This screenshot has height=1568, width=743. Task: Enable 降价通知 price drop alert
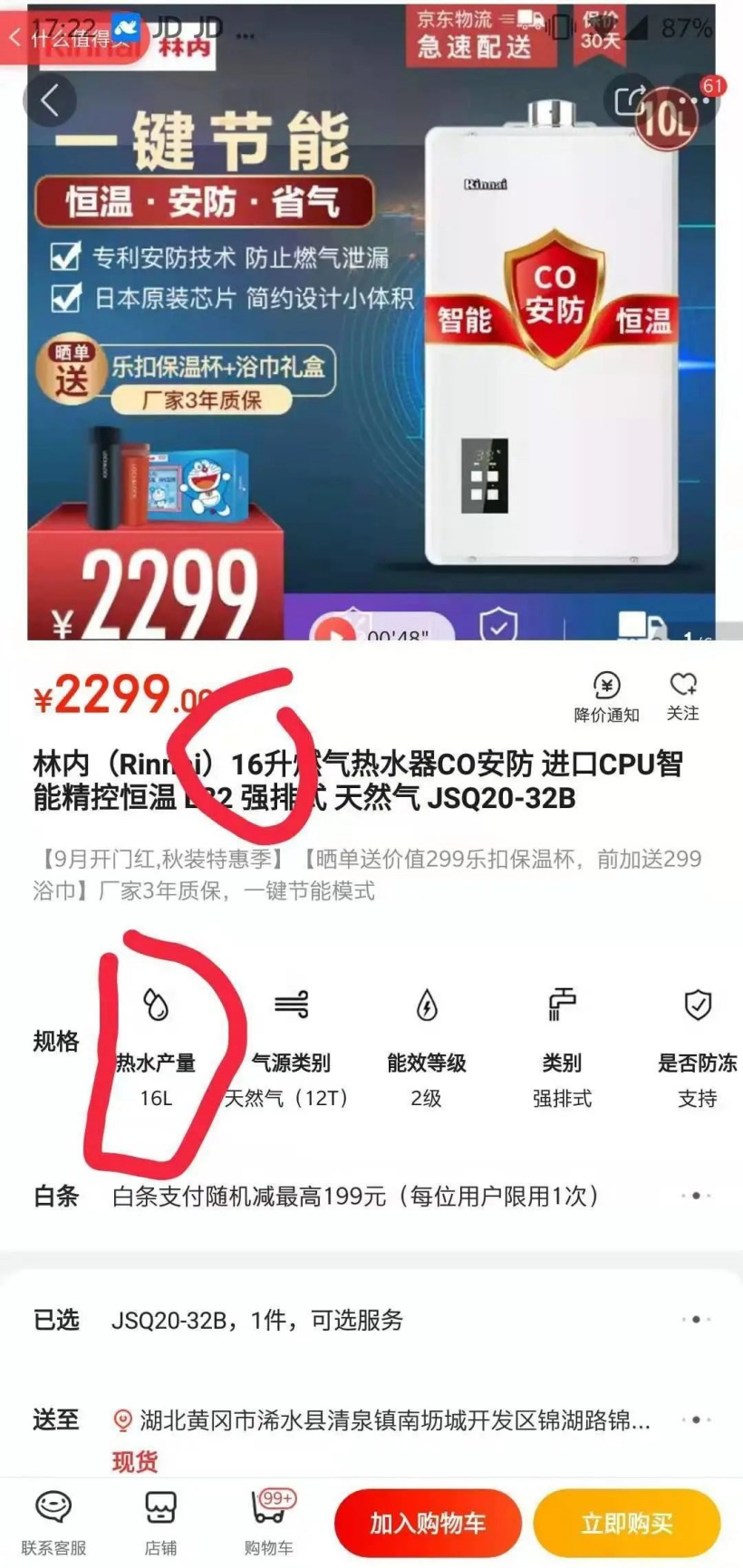point(606,697)
